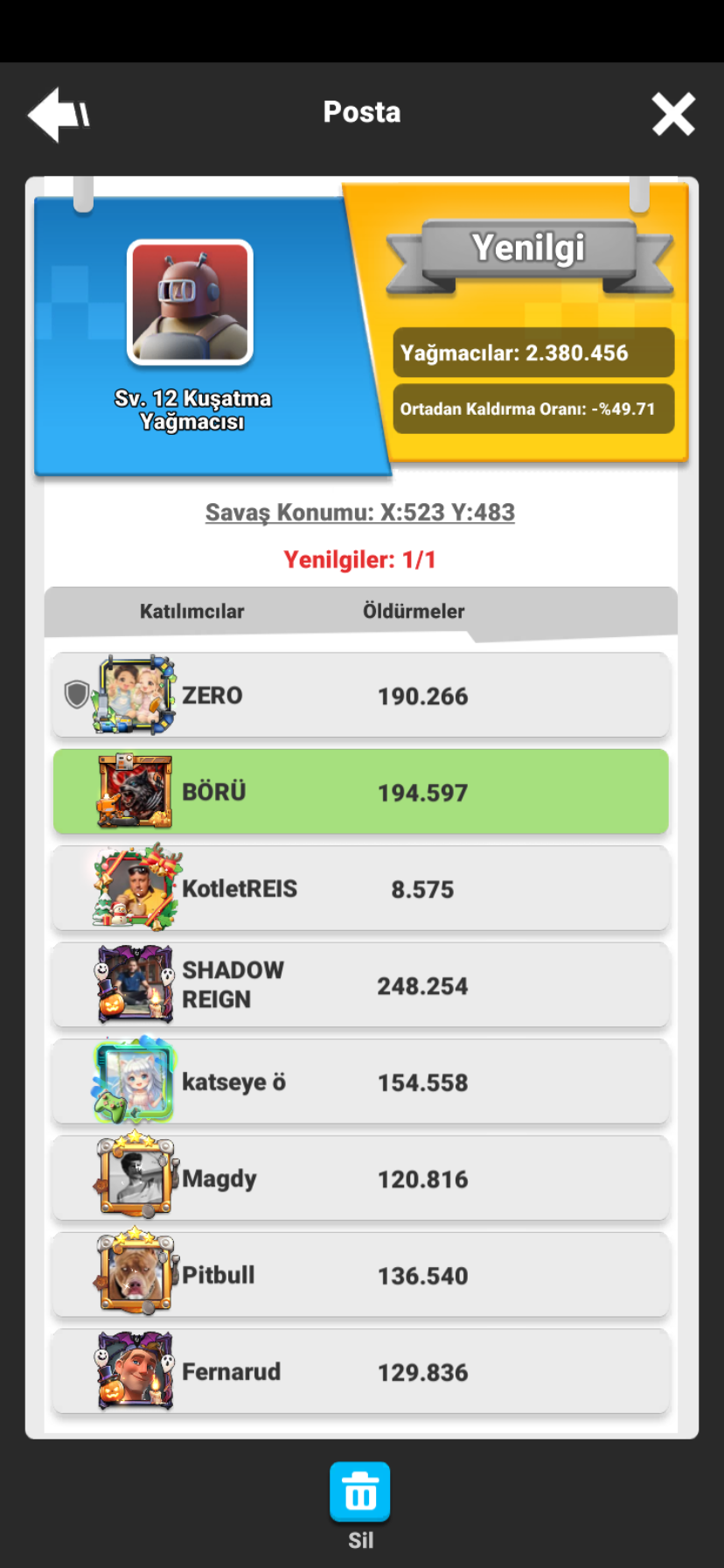Open SHADOW REIGN's participant row
The height and width of the screenshot is (1568, 724).
pos(361,985)
